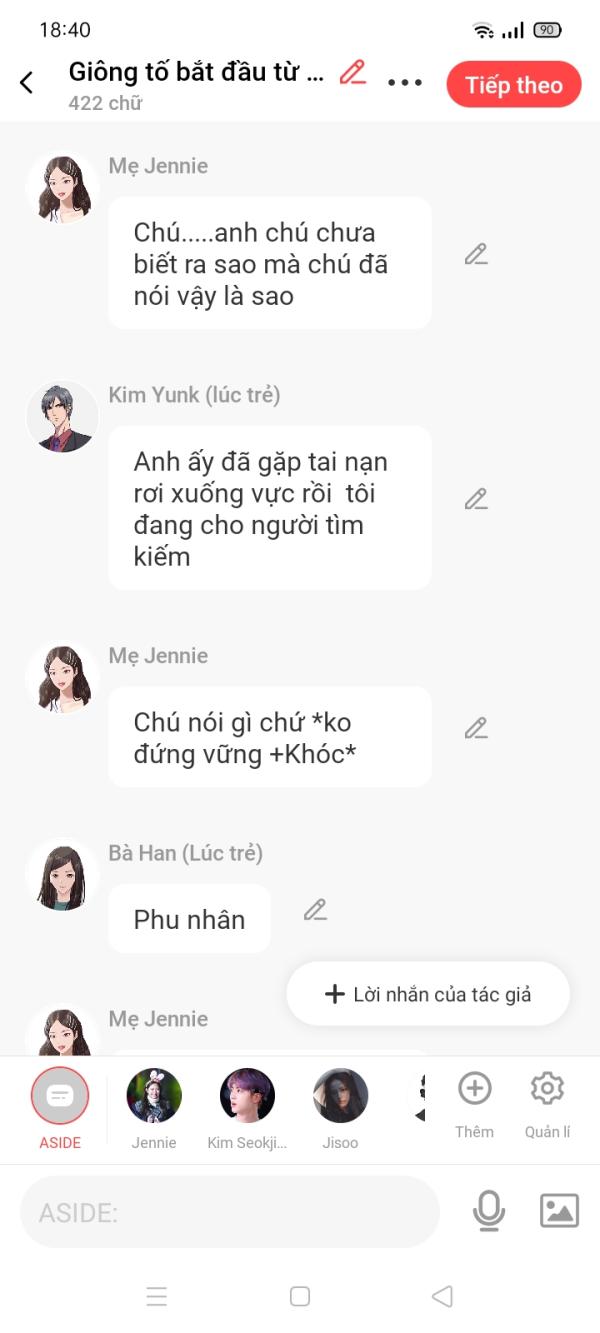Screen dimensions: 600x1333
Task: Edit Bà Han's "Phu nhân" message
Action: pyautogui.click(x=316, y=910)
